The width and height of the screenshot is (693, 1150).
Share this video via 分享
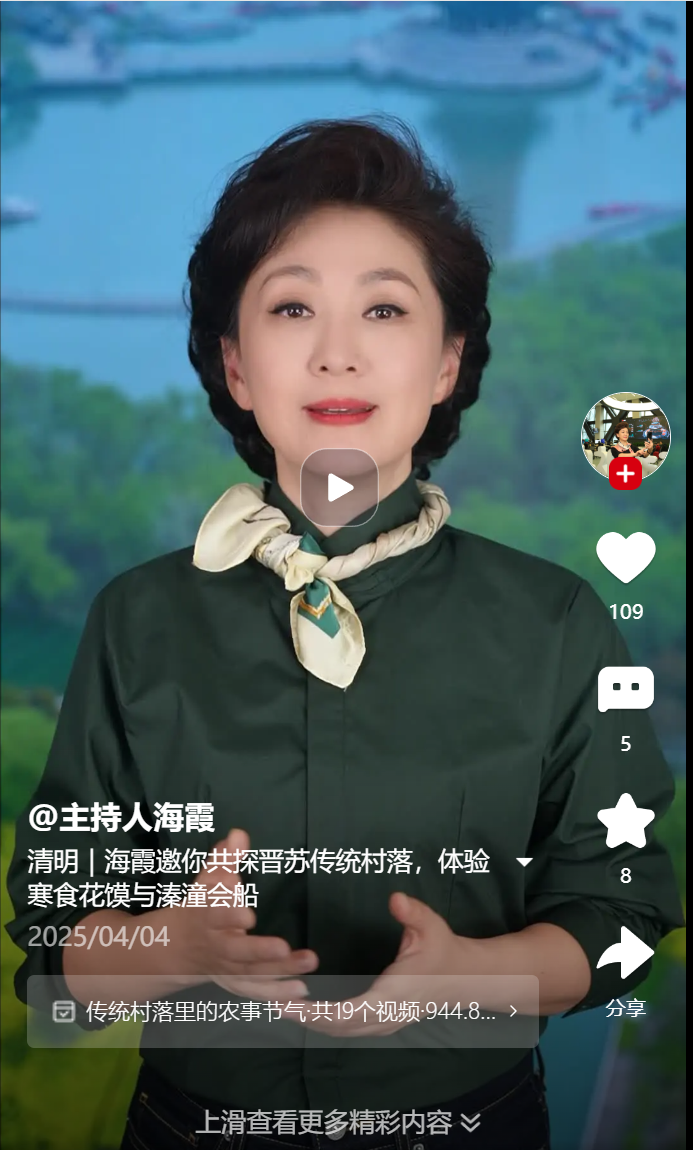pos(625,955)
